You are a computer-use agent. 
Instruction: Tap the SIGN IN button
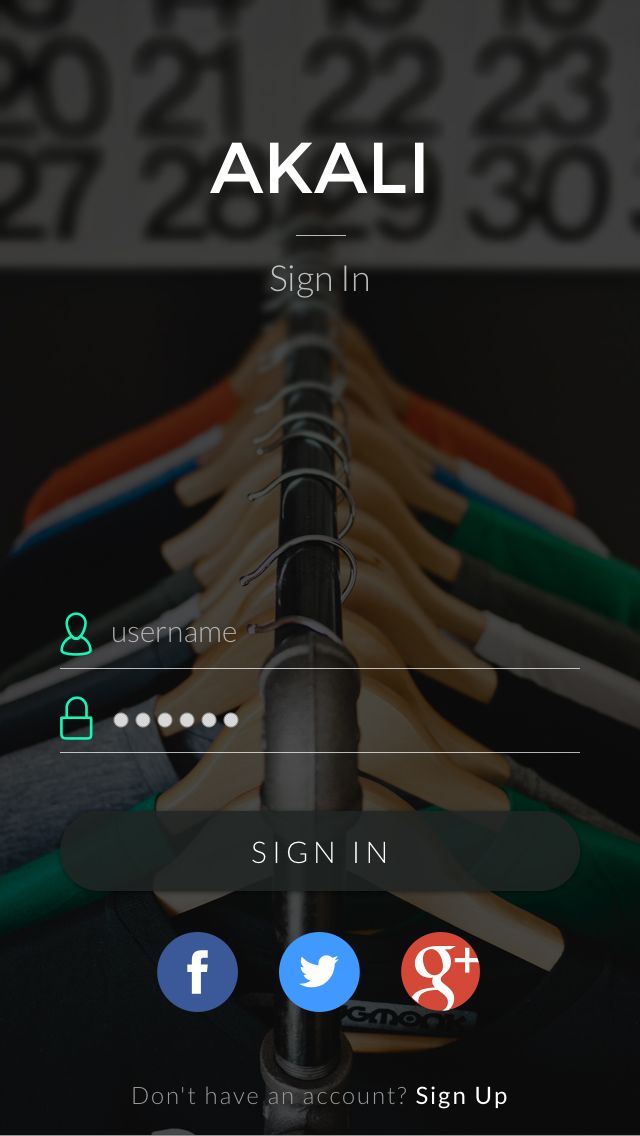320,851
